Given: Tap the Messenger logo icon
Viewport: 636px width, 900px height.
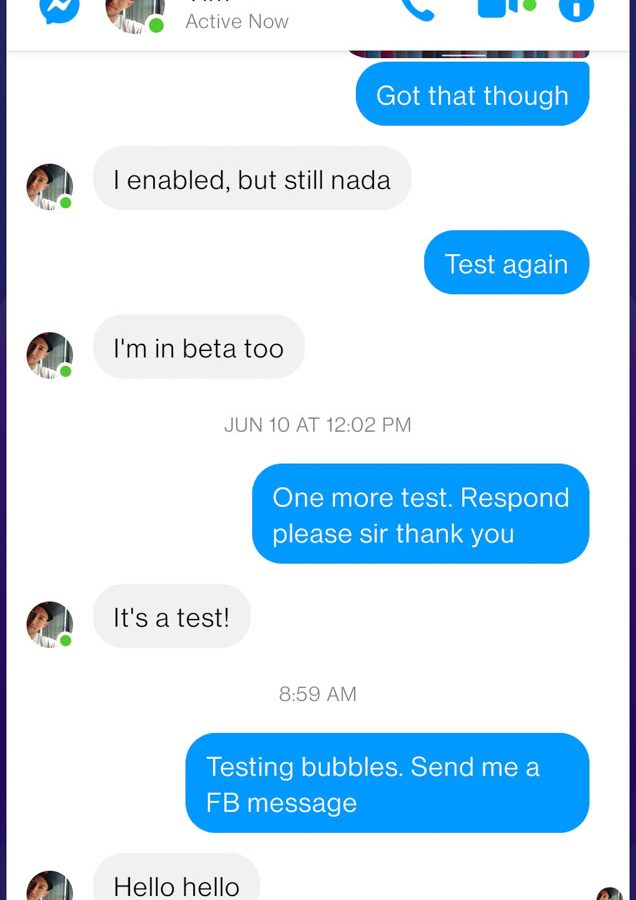Looking at the screenshot, I should click(x=59, y=8).
